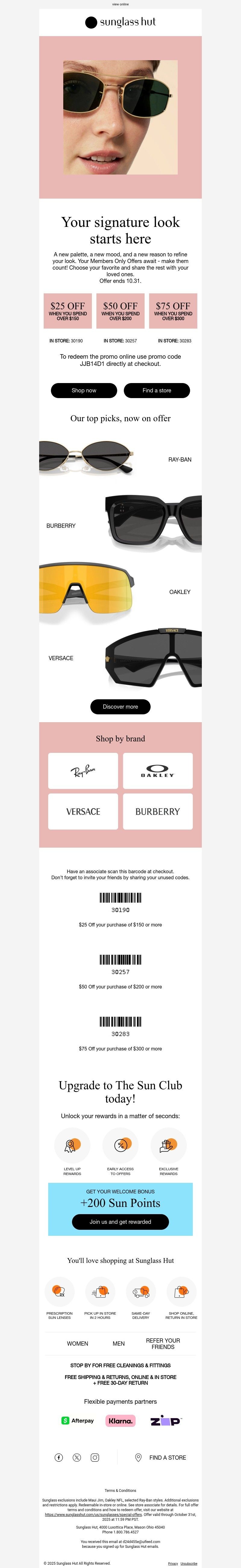Select the Versace brand tile

pyautogui.click(x=83, y=812)
